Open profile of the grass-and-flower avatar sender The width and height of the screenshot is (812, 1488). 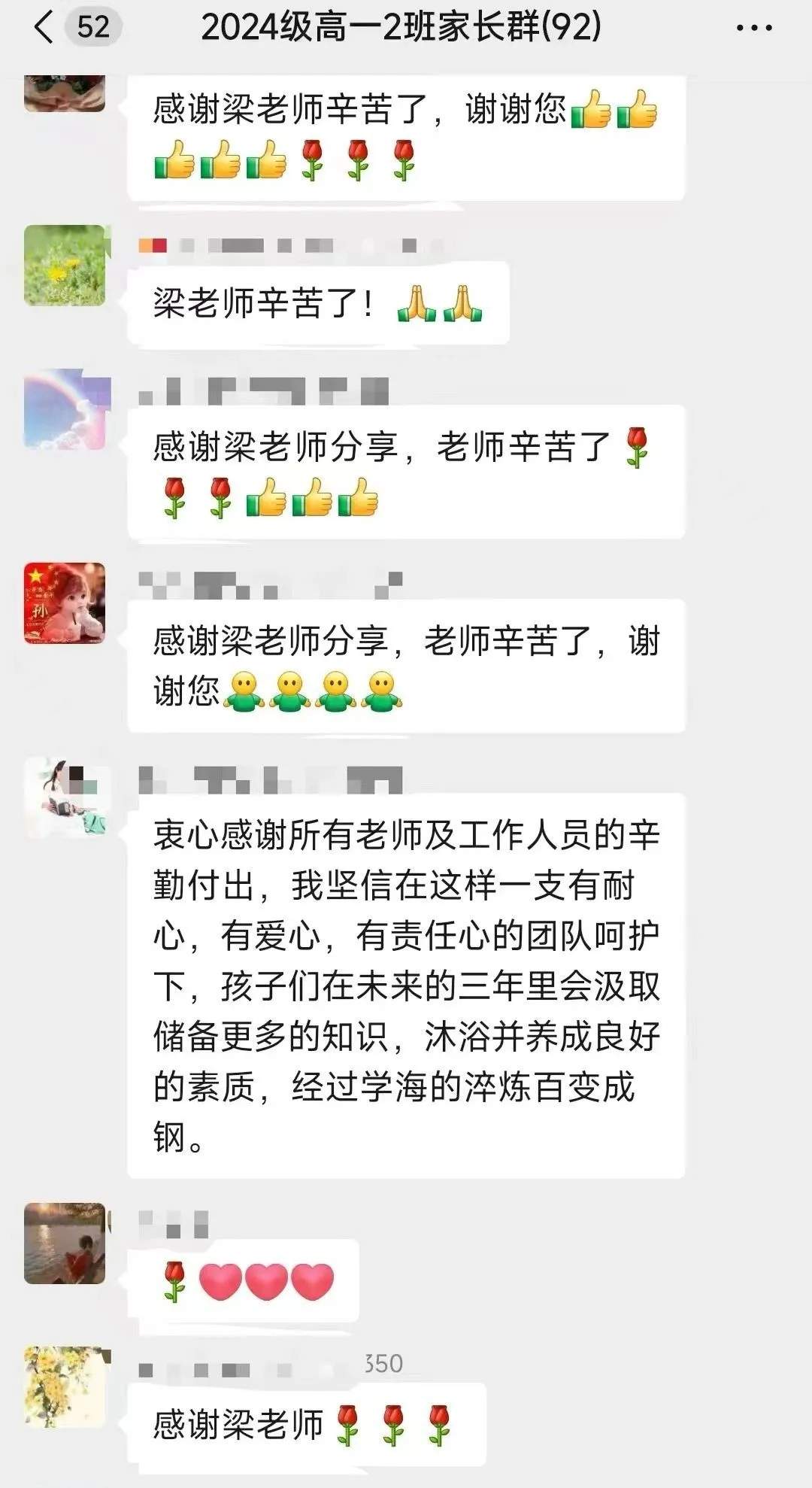coord(65,266)
